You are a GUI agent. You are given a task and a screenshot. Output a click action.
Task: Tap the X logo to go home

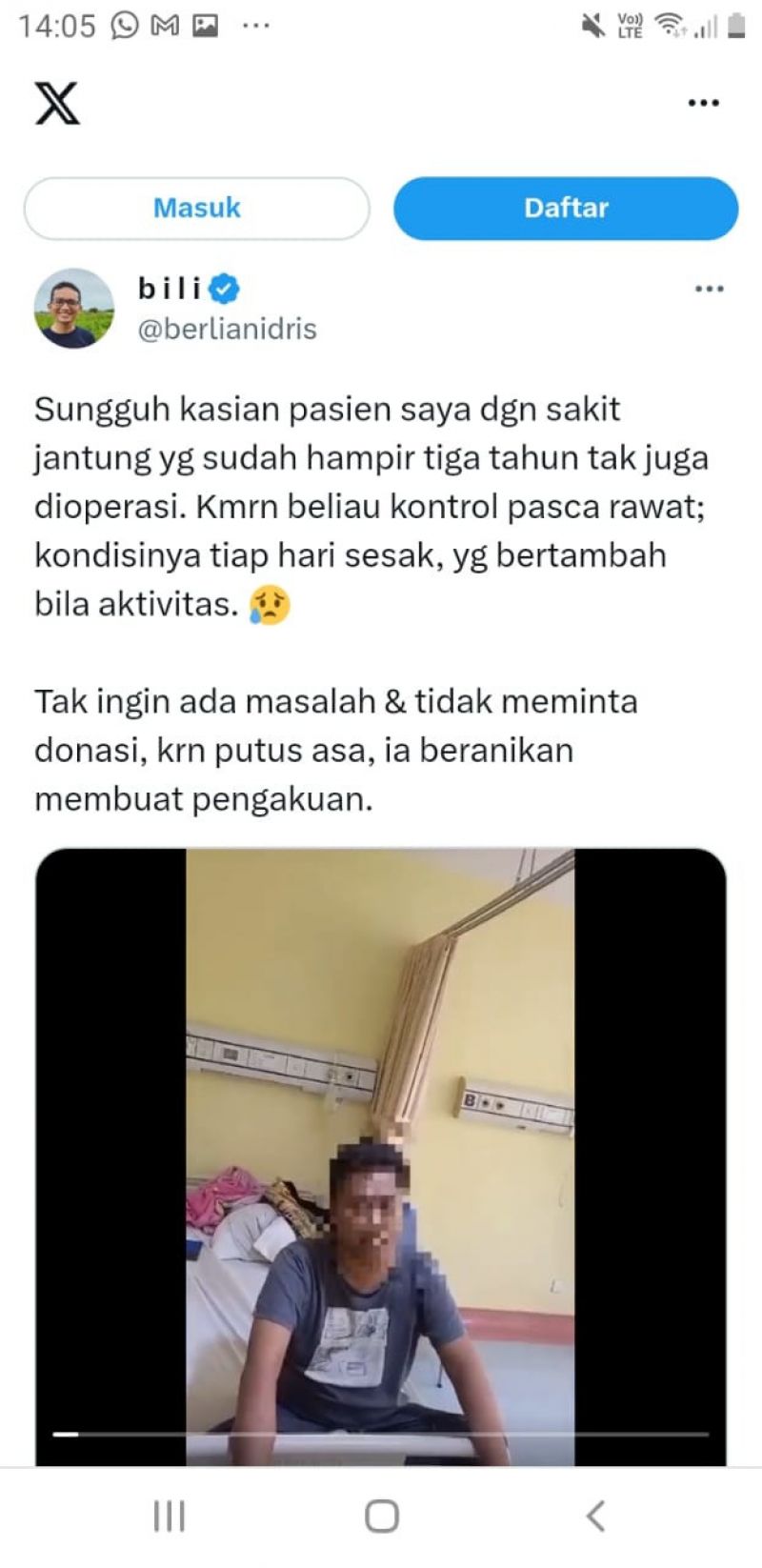pyautogui.click(x=57, y=103)
